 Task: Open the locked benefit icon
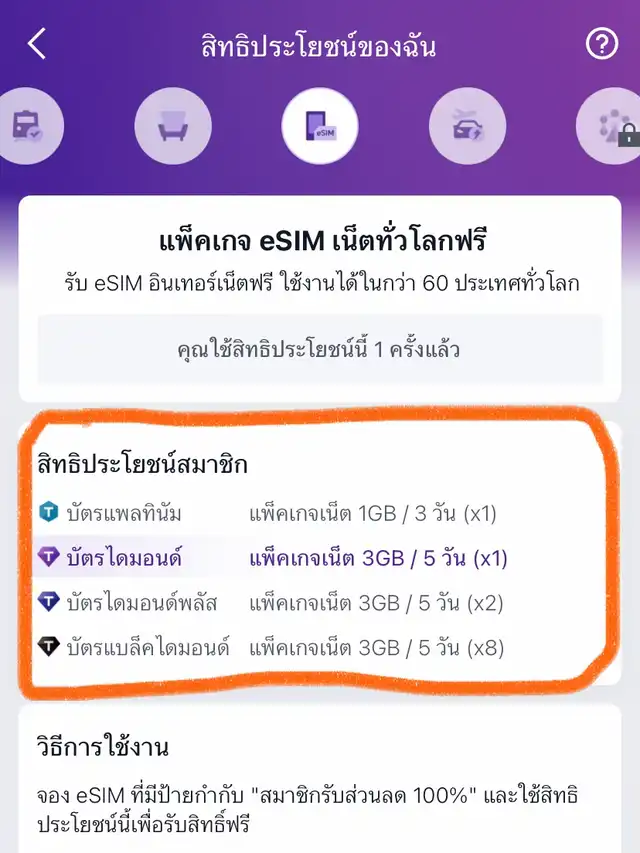click(x=612, y=127)
